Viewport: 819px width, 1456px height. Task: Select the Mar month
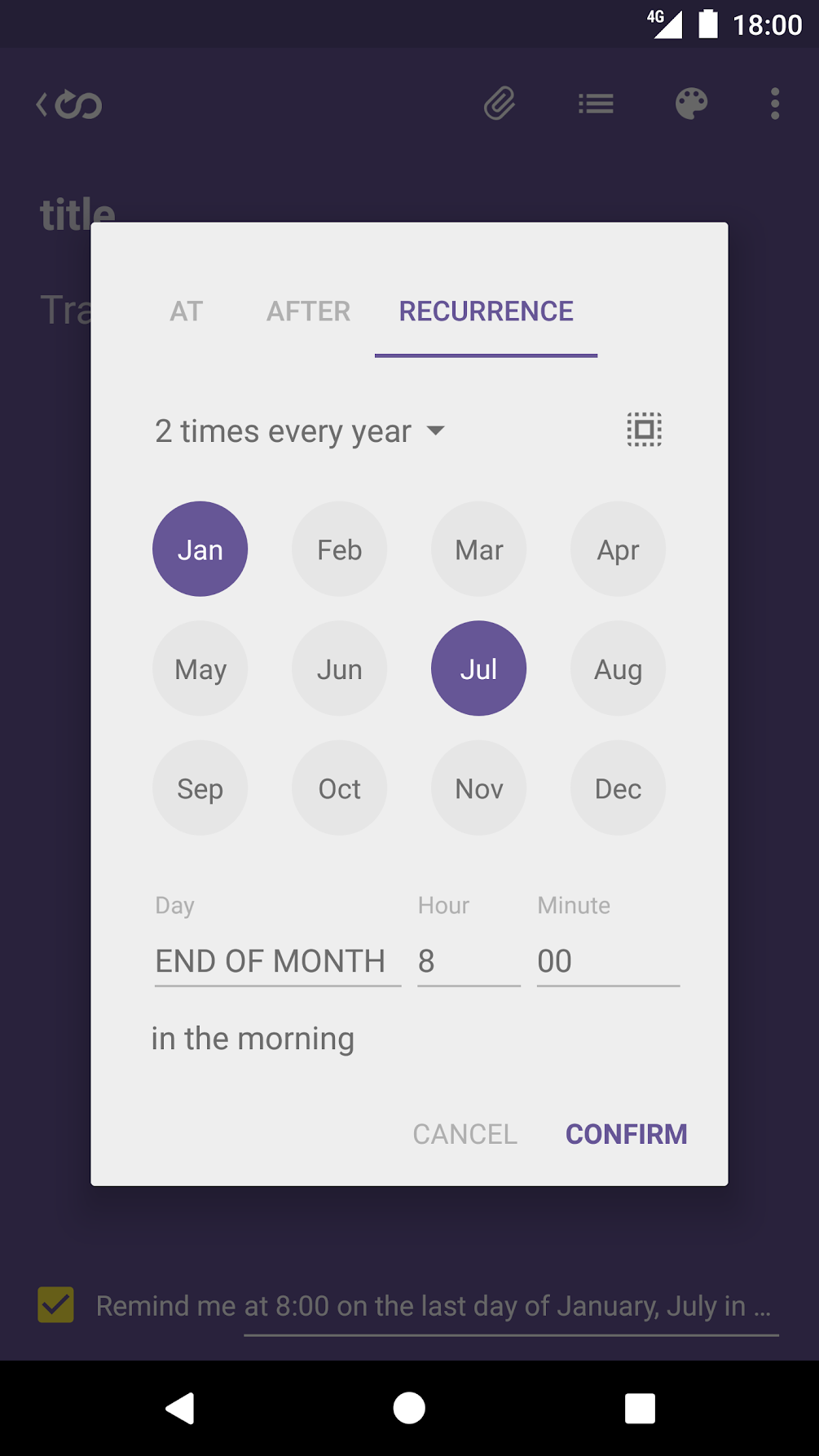(x=478, y=549)
